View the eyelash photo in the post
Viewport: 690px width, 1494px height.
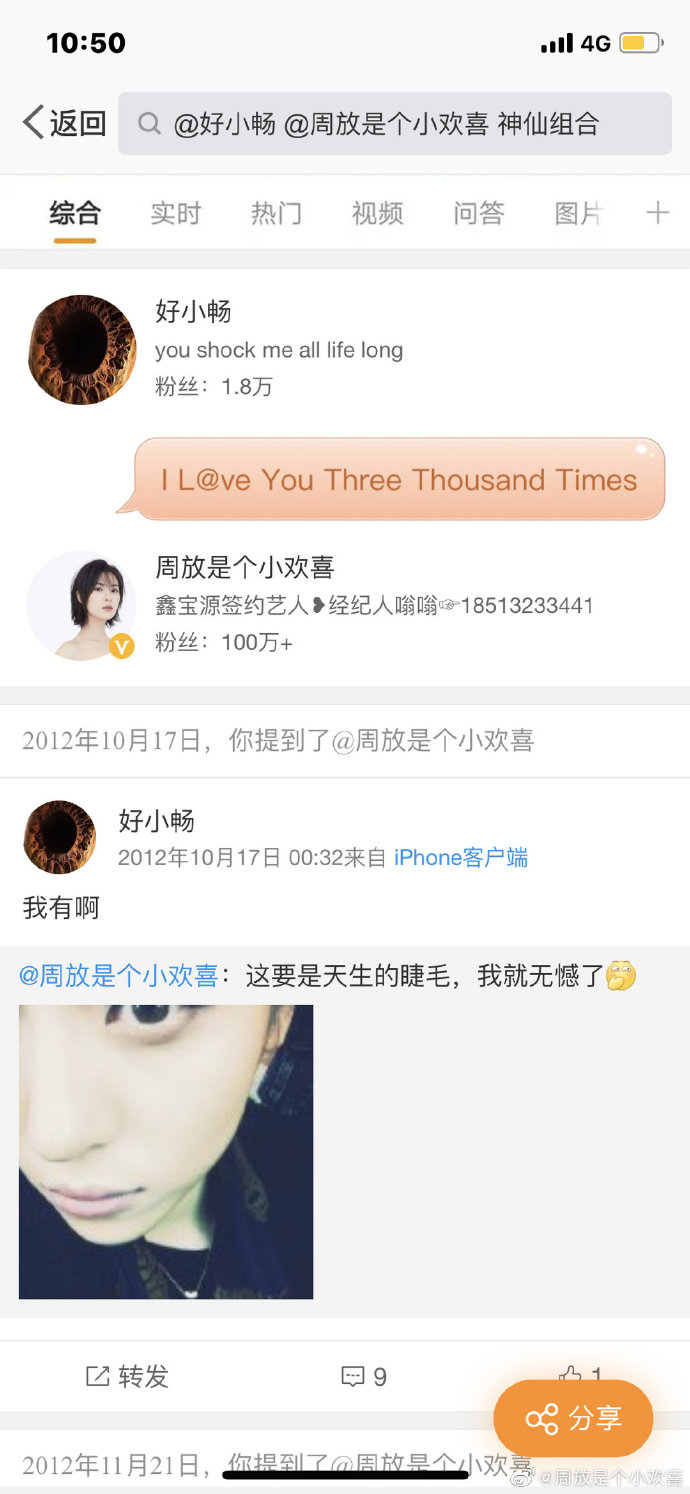click(166, 1151)
